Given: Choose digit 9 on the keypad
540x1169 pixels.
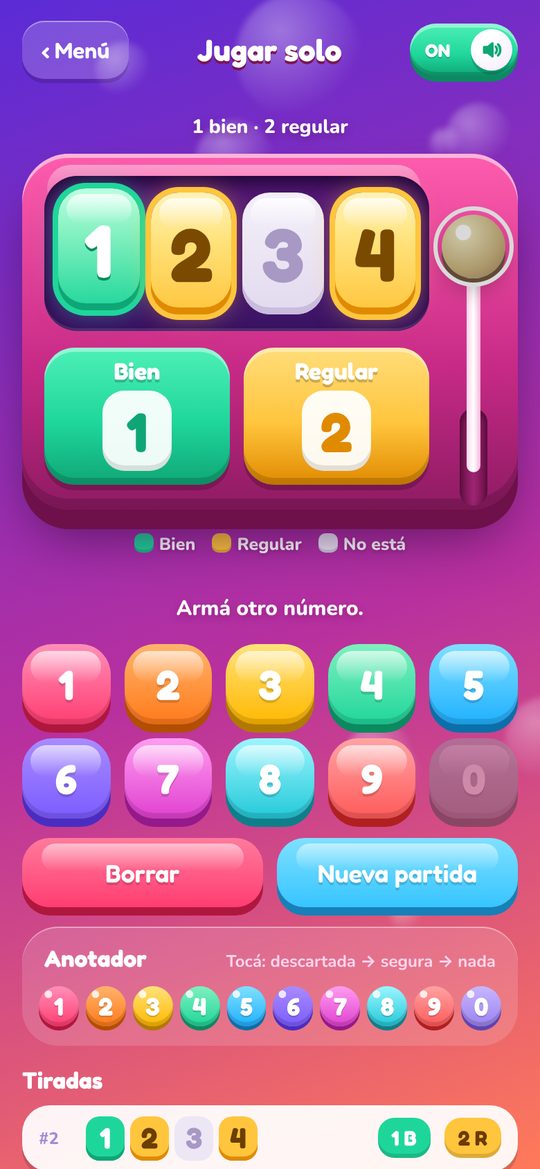Looking at the screenshot, I should (x=371, y=781).
